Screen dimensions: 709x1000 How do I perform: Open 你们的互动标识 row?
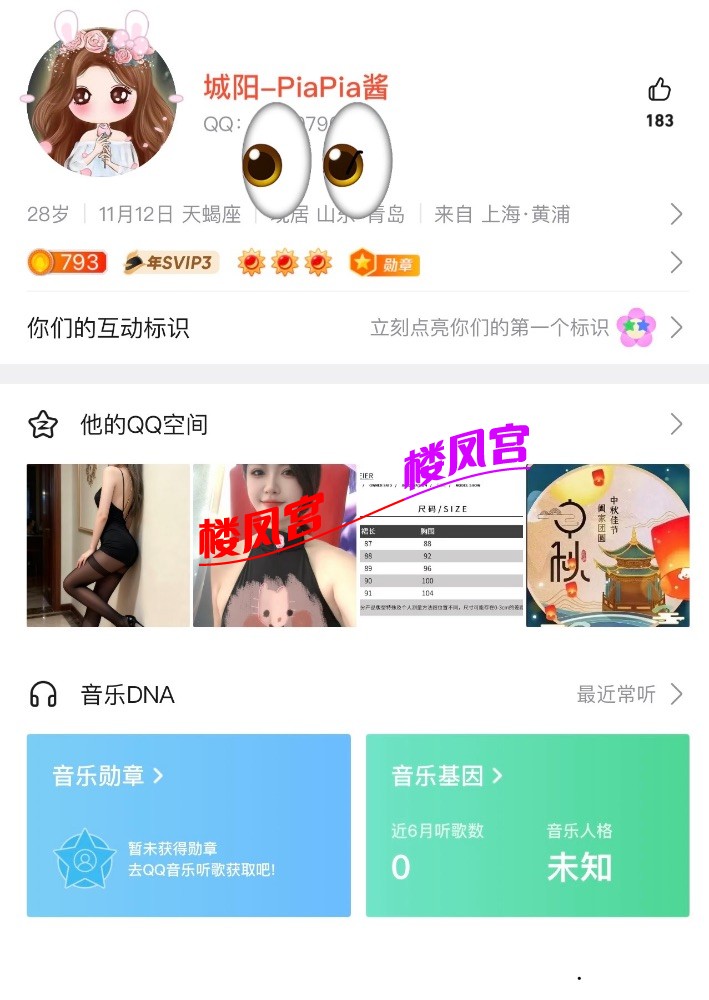354,327
